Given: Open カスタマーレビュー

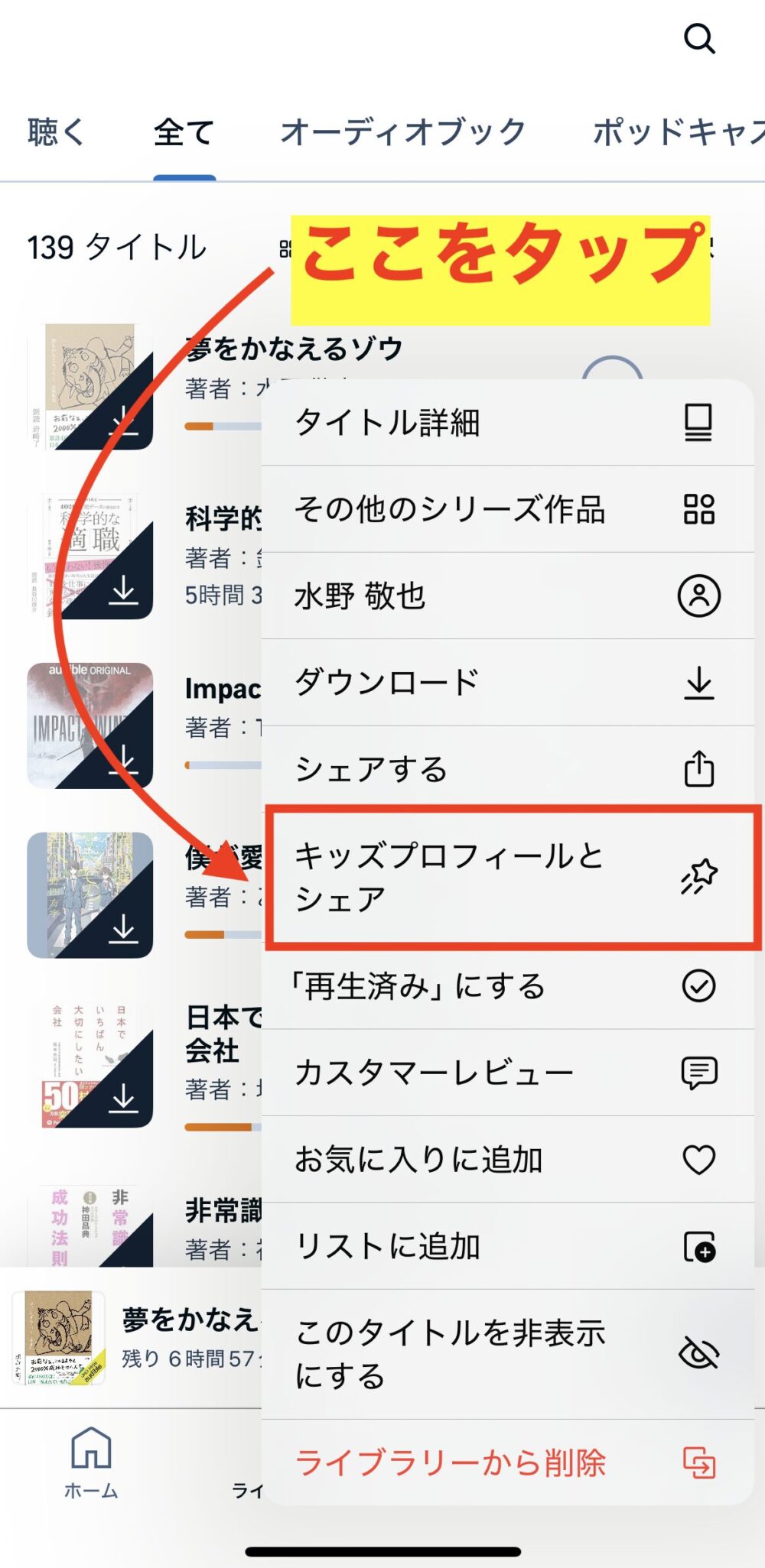Looking at the screenshot, I should click(508, 1073).
